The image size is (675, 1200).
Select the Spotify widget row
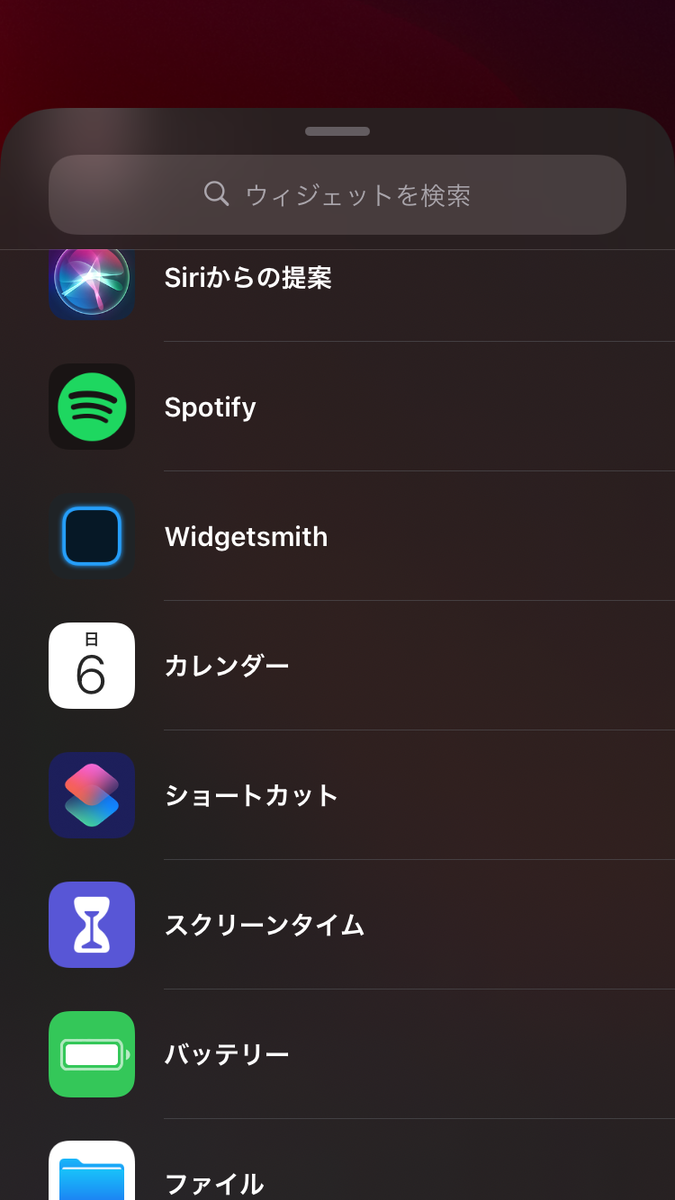pos(210,407)
